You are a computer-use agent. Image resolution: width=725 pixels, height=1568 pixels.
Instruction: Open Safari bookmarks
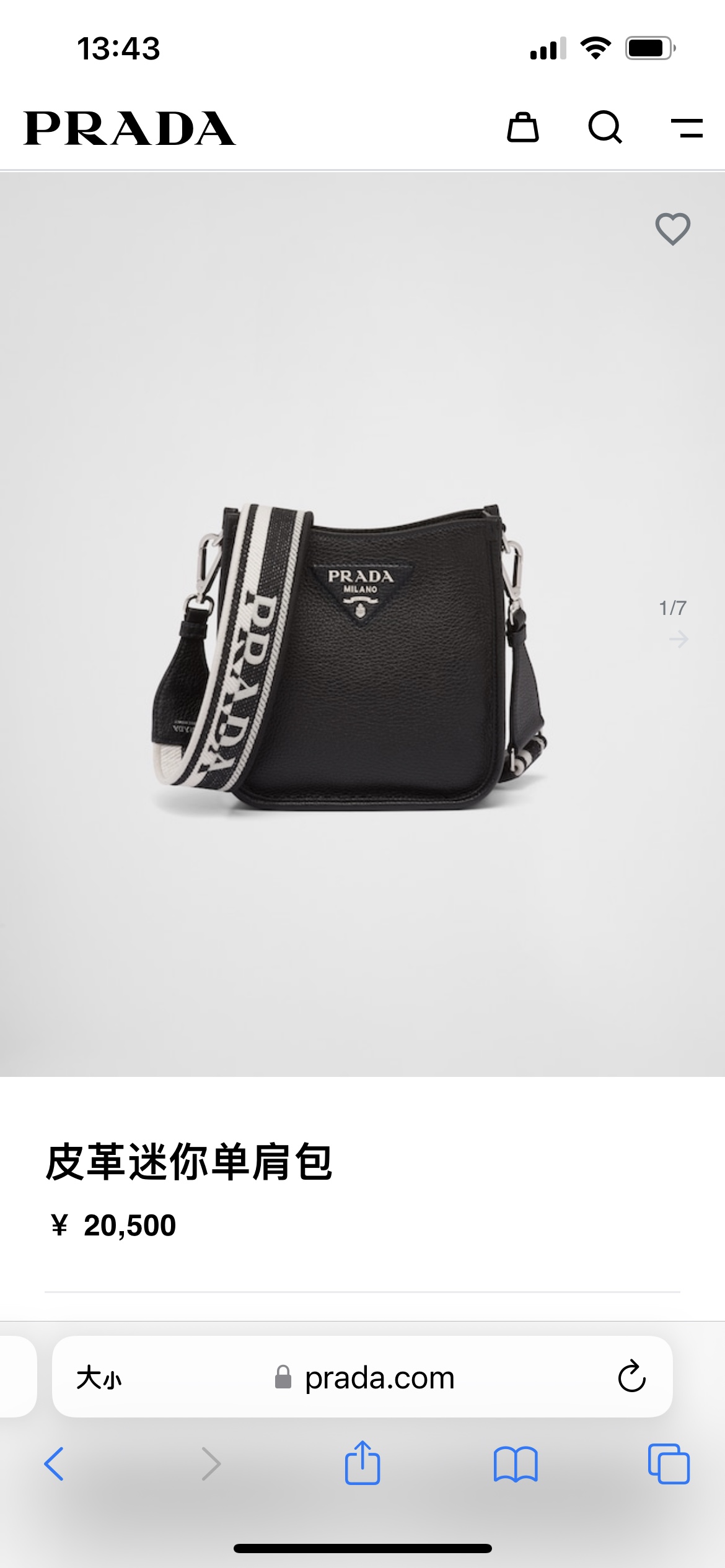pyautogui.click(x=516, y=1464)
